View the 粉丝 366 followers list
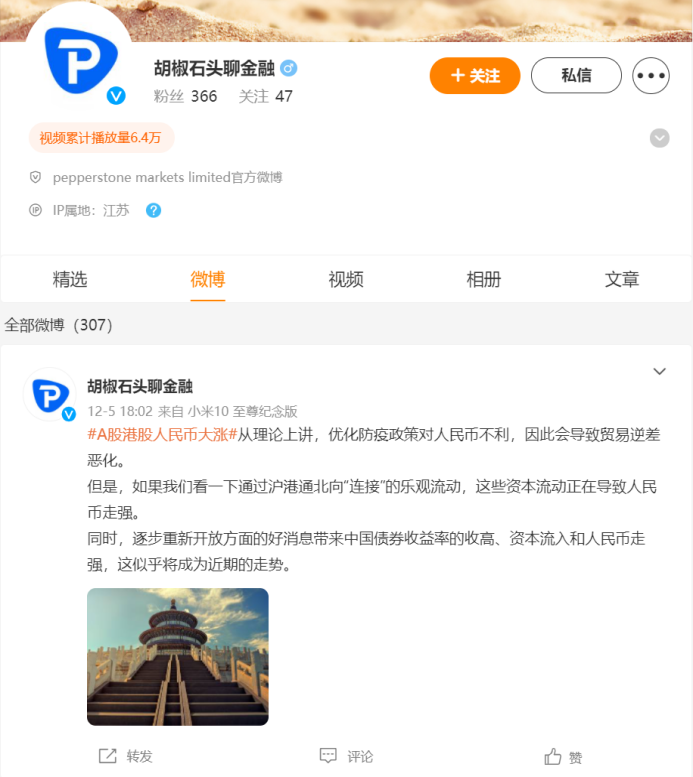This screenshot has width=693, height=777. [x=186, y=96]
